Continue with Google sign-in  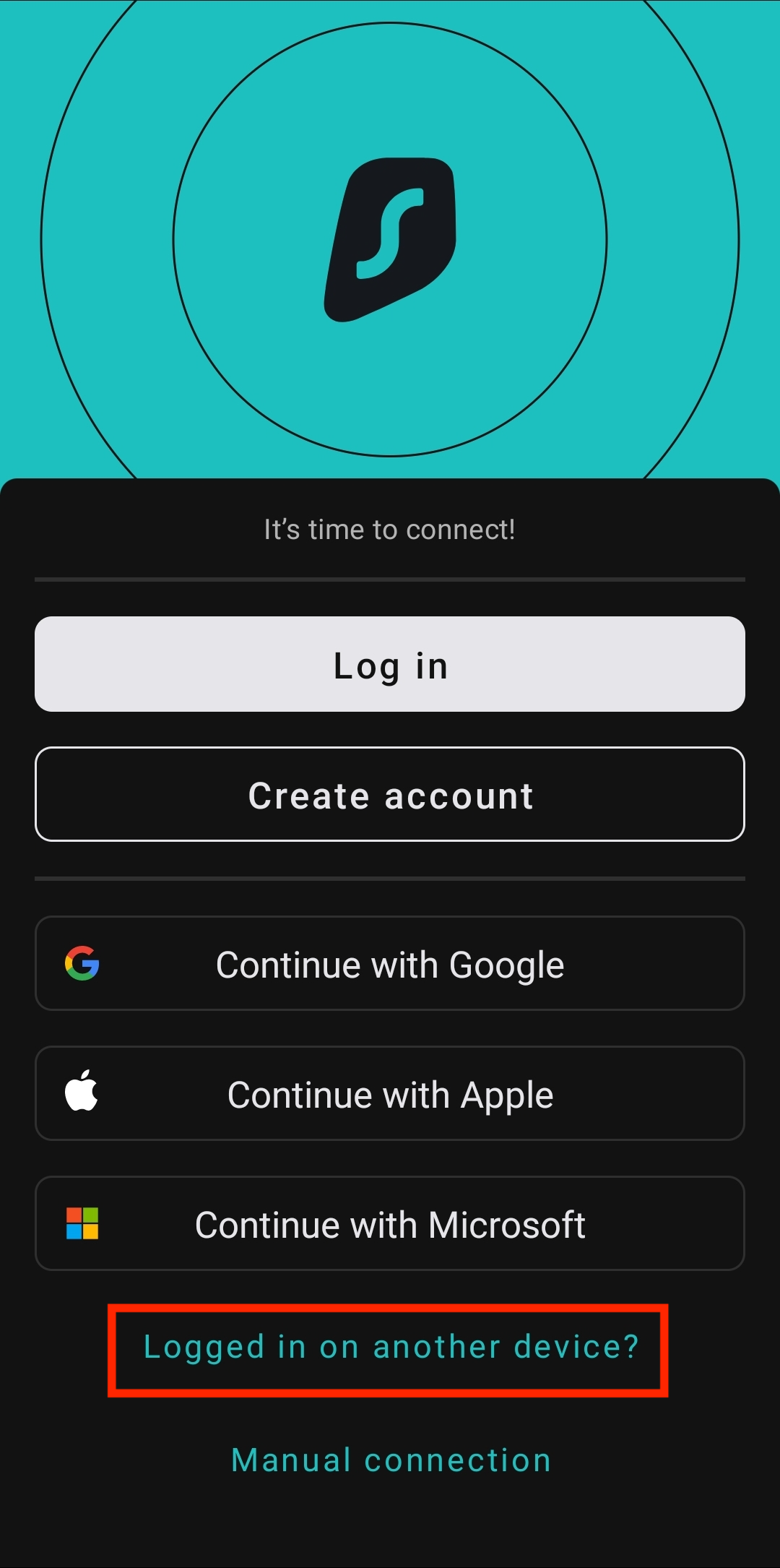point(390,964)
